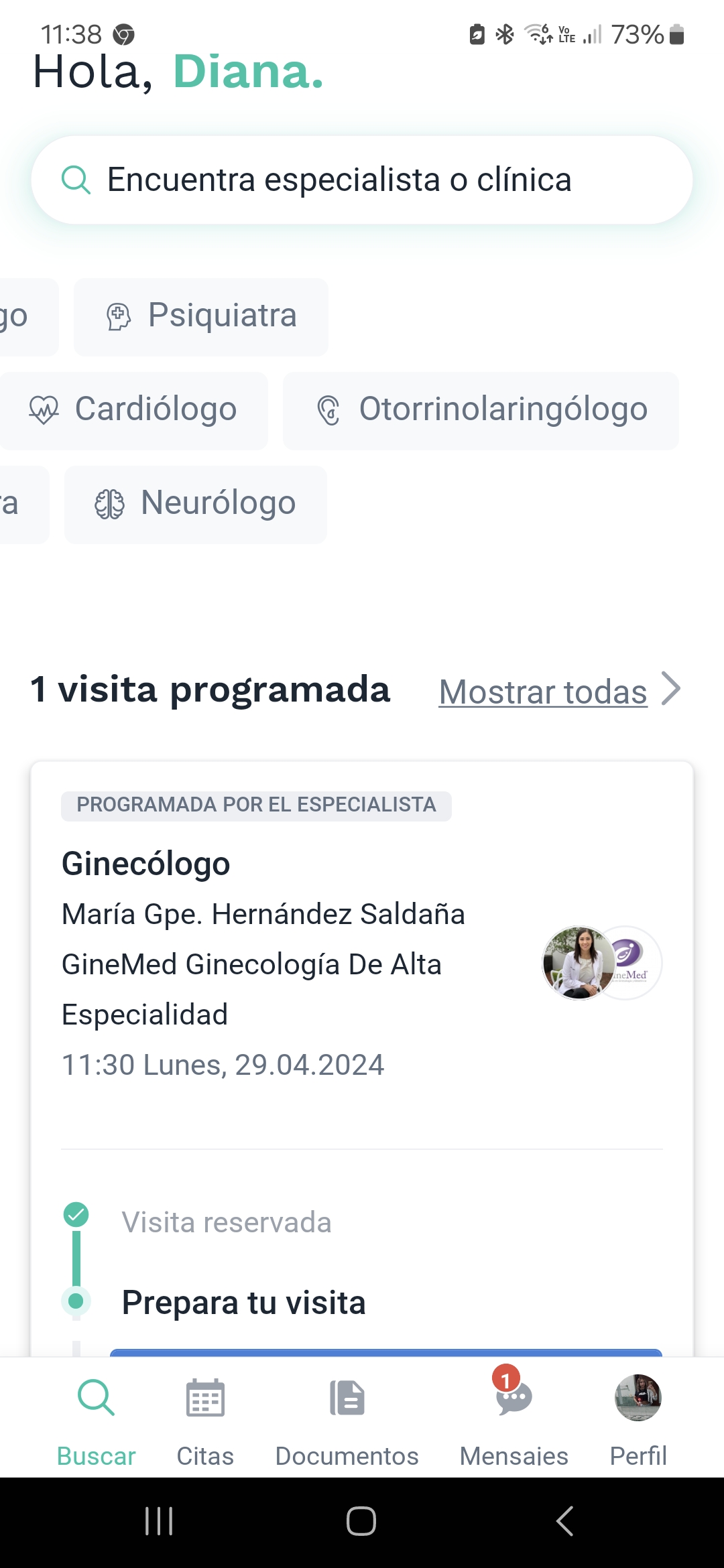
Task: Select the Neurólogo specialty chip
Action: click(196, 504)
